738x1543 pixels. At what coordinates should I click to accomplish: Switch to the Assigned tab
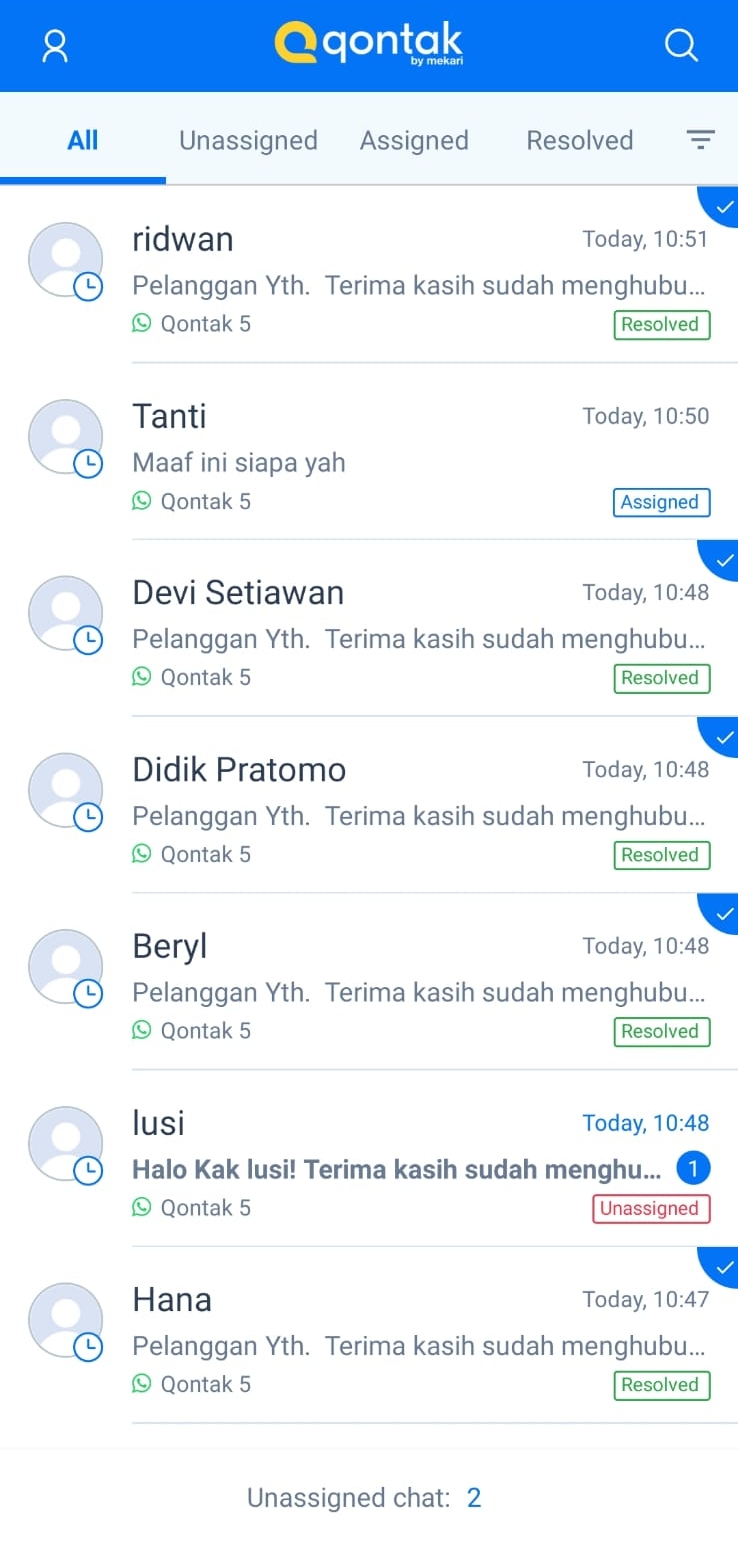tap(414, 140)
